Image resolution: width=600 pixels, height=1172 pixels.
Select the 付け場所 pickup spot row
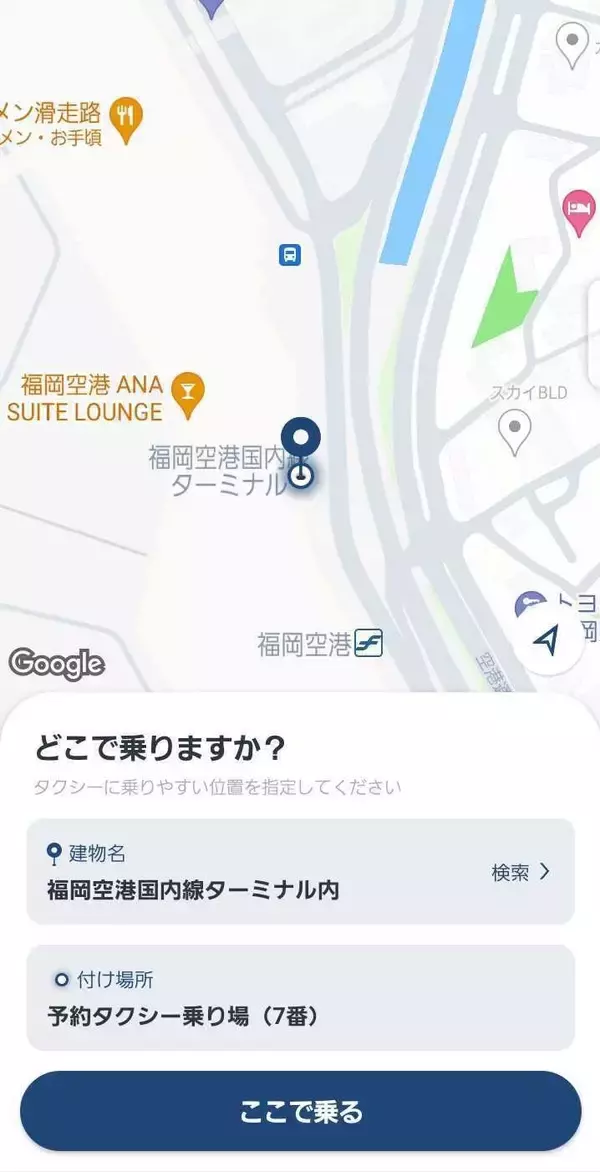[300, 998]
